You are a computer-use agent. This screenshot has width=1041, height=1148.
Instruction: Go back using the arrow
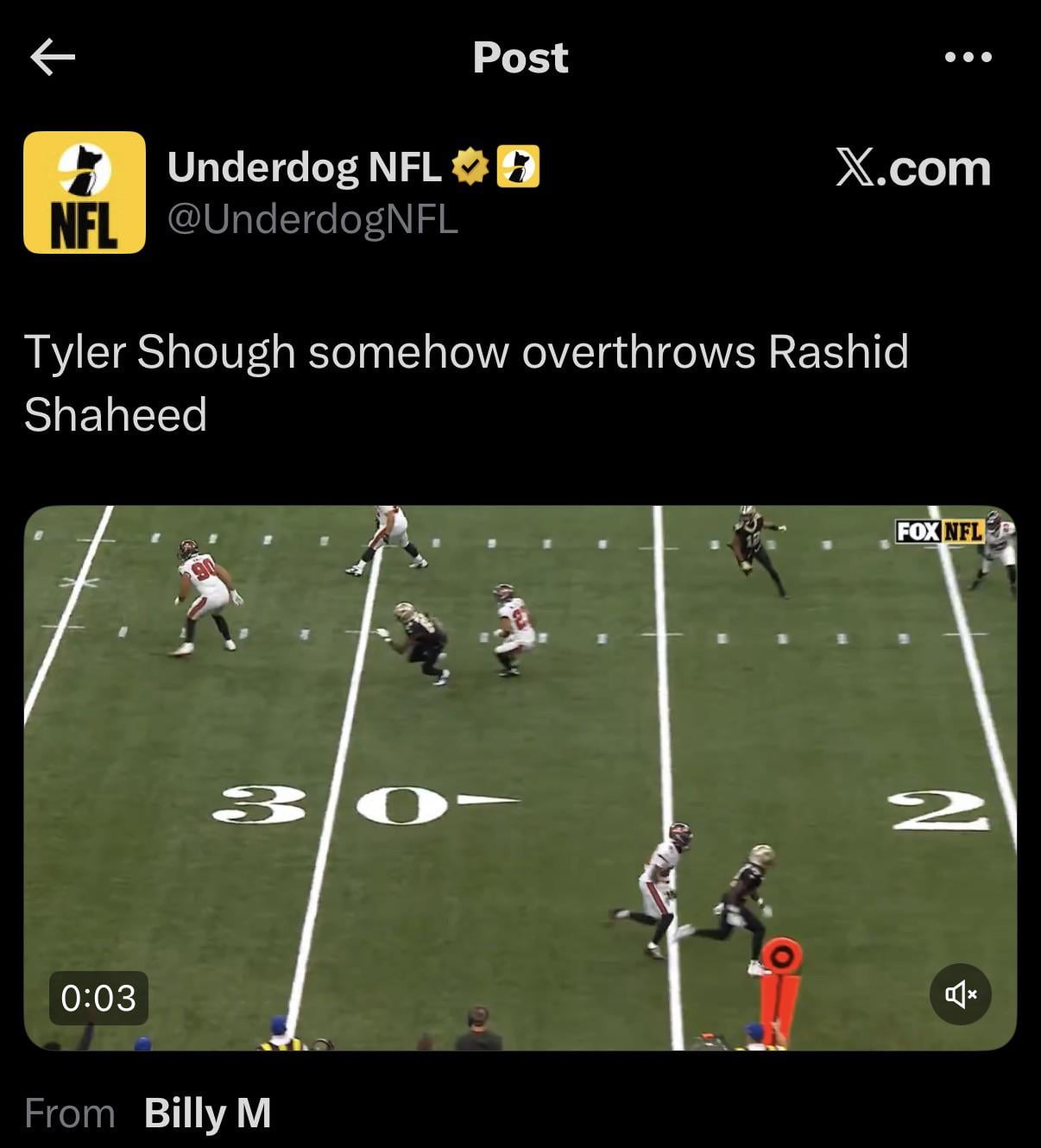tap(53, 58)
